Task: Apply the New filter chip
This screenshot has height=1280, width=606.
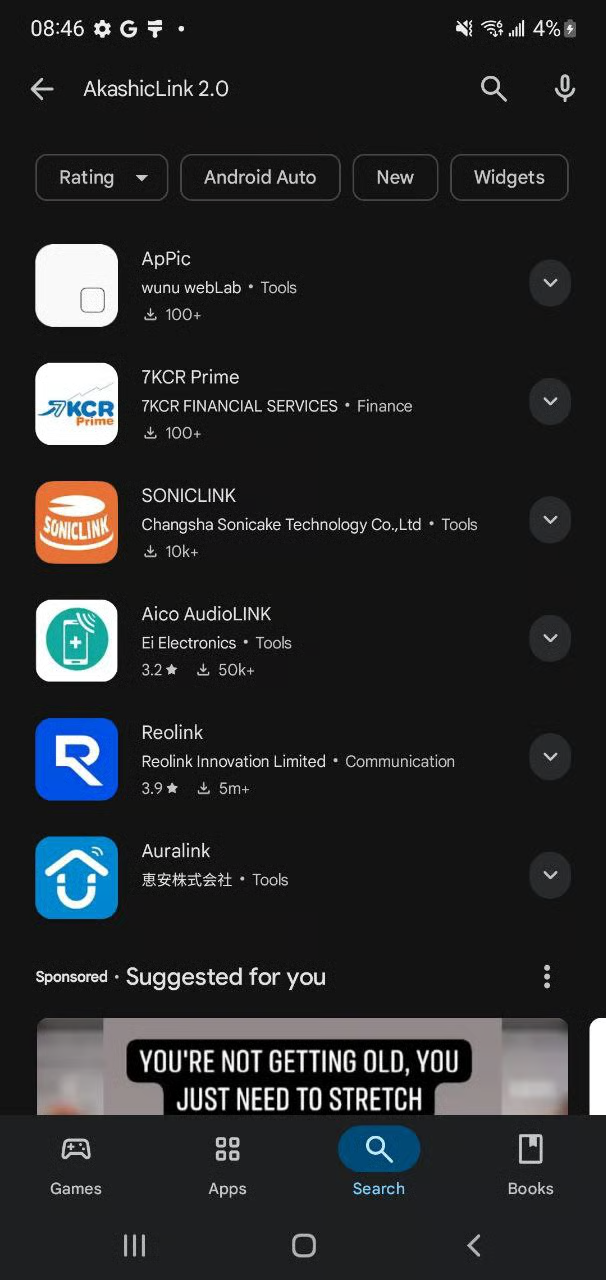Action: (x=395, y=178)
